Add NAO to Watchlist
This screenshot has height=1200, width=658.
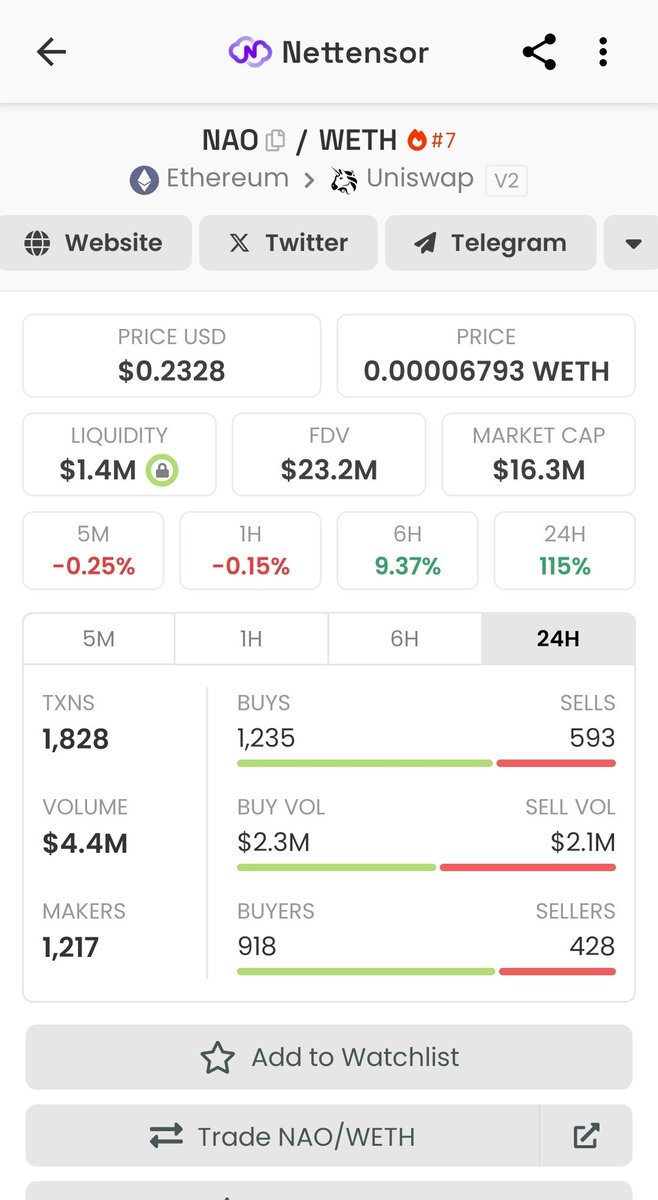[x=329, y=1057]
